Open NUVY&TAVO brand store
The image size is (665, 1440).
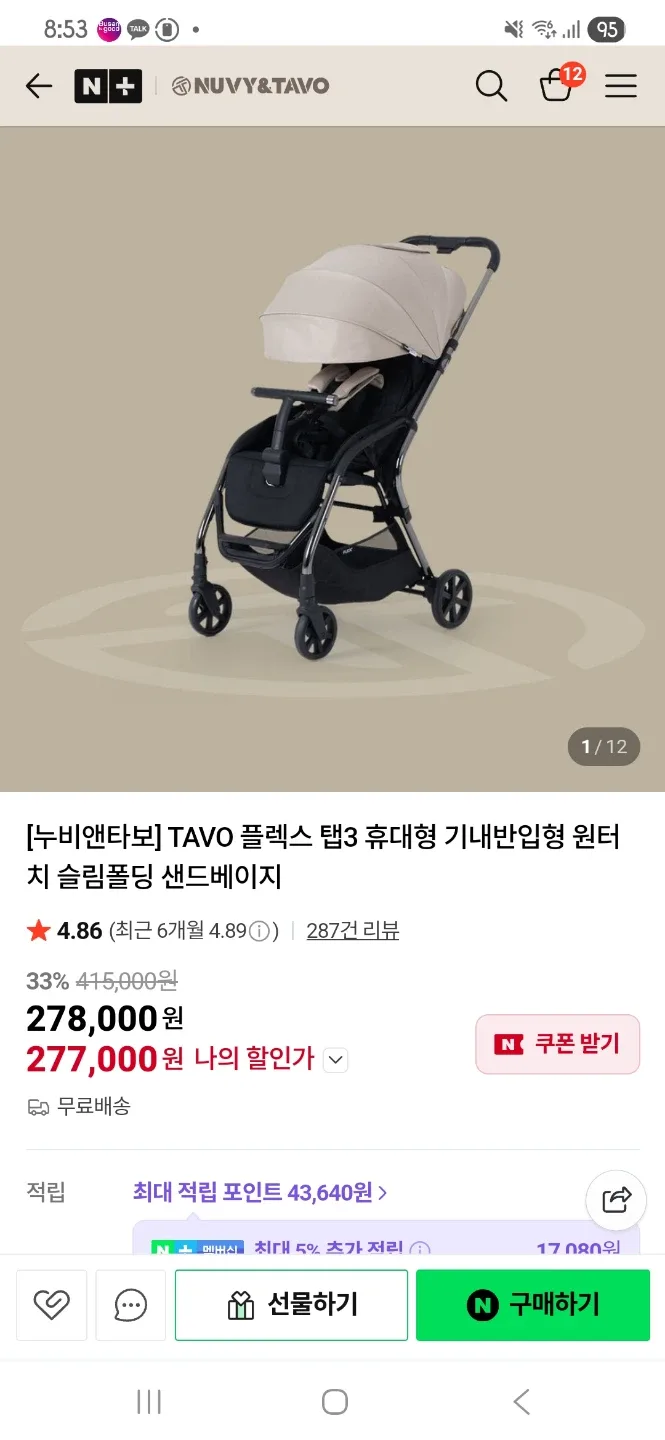pos(250,86)
